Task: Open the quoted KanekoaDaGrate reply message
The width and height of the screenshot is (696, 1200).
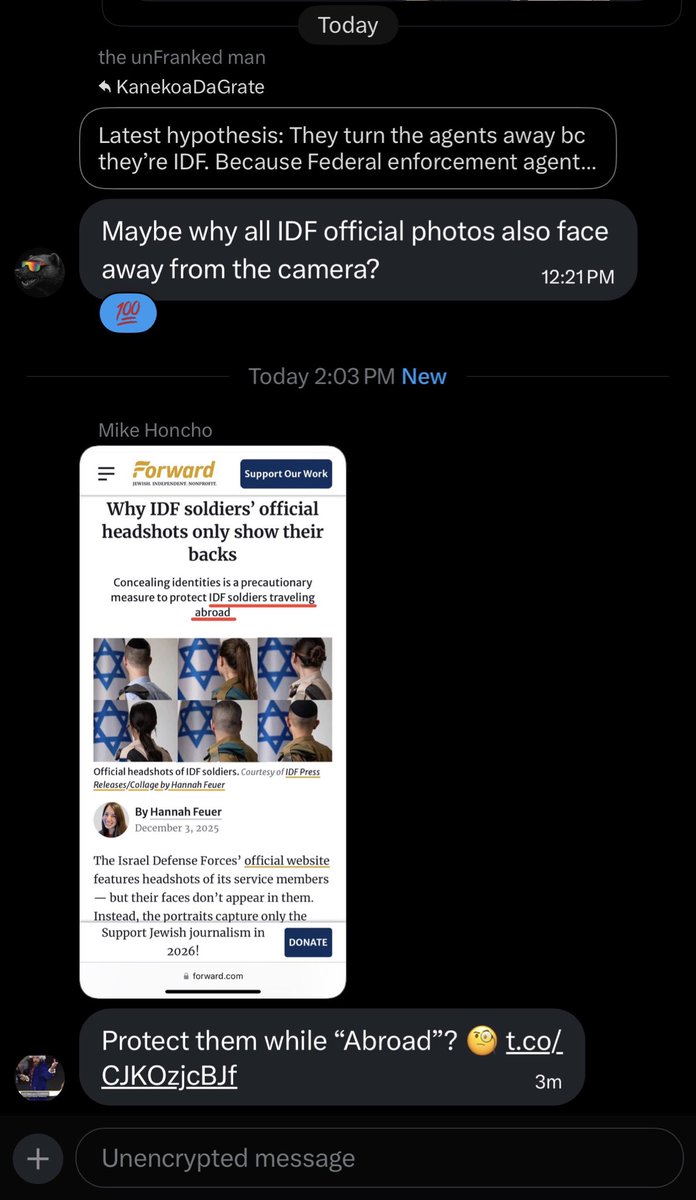Action: [347, 148]
